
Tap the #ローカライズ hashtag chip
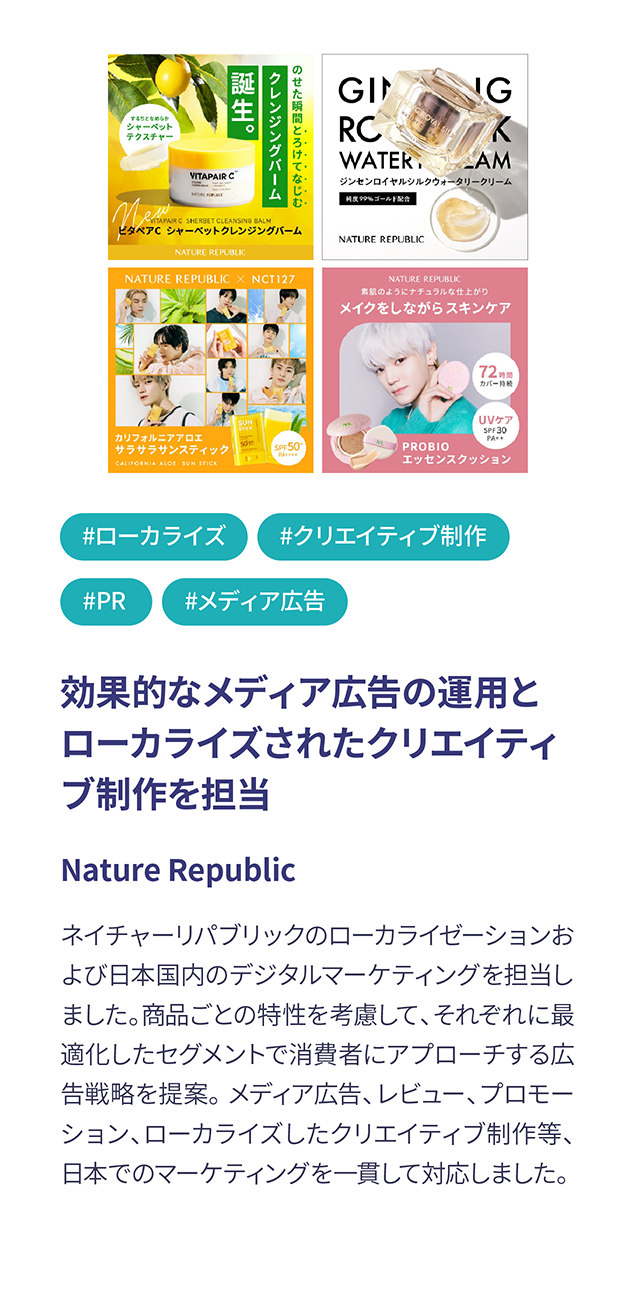tap(154, 536)
